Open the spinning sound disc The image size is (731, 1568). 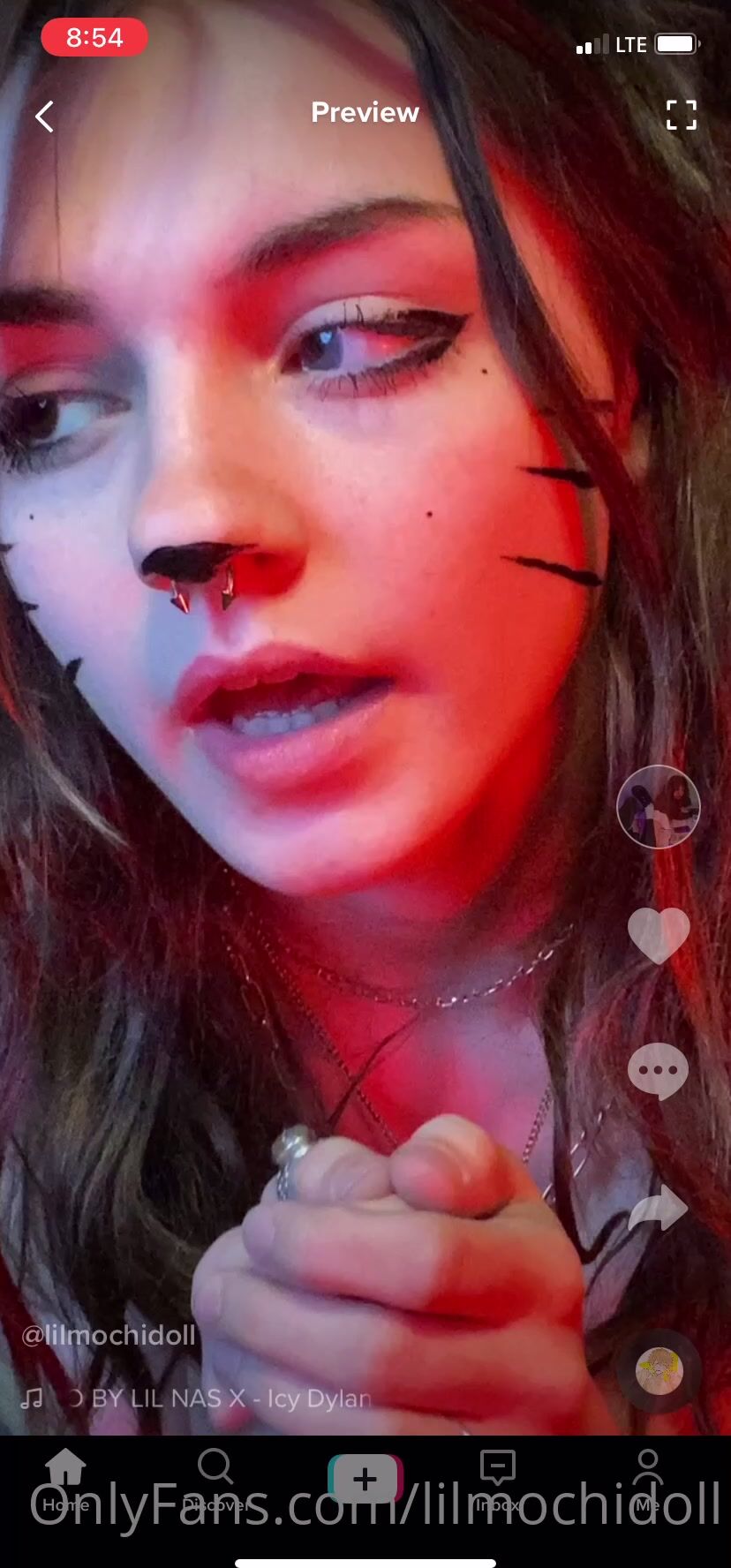(659, 1371)
